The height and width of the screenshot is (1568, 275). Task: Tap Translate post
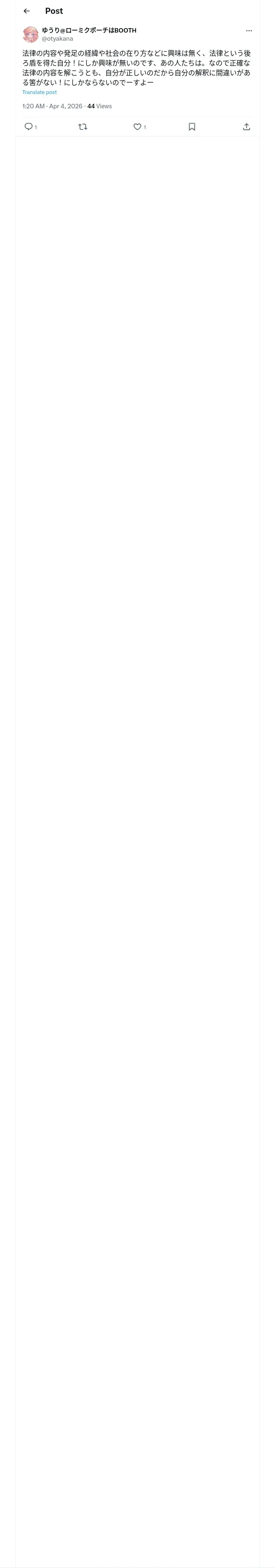(x=40, y=92)
